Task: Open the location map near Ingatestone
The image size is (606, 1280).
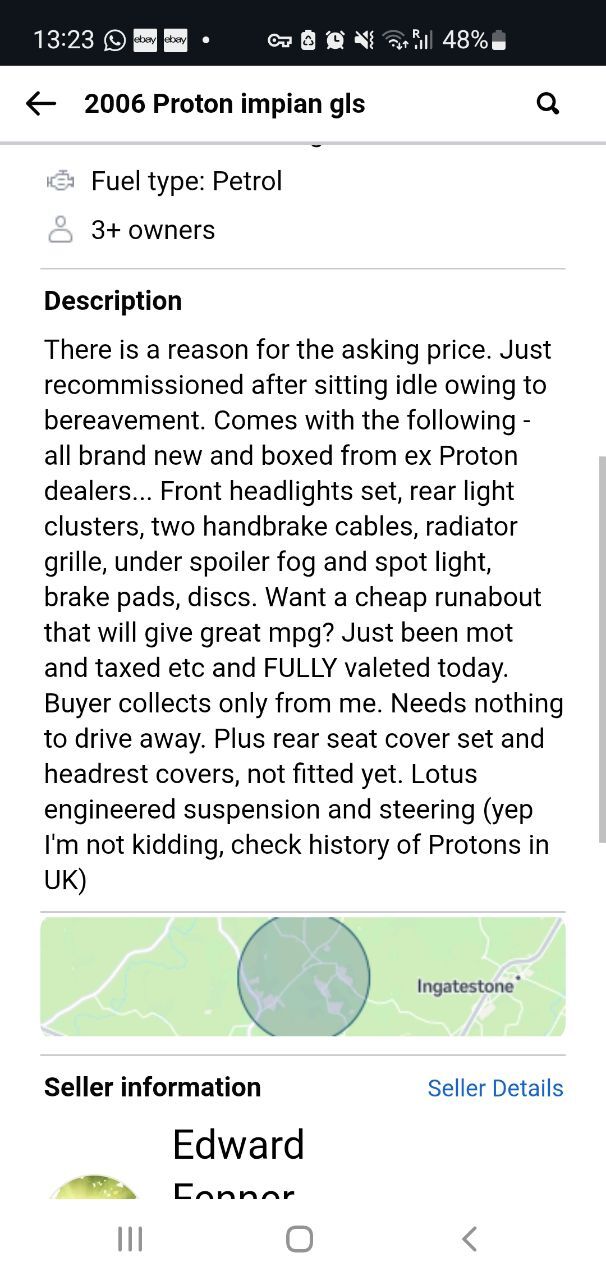Action: coord(302,977)
